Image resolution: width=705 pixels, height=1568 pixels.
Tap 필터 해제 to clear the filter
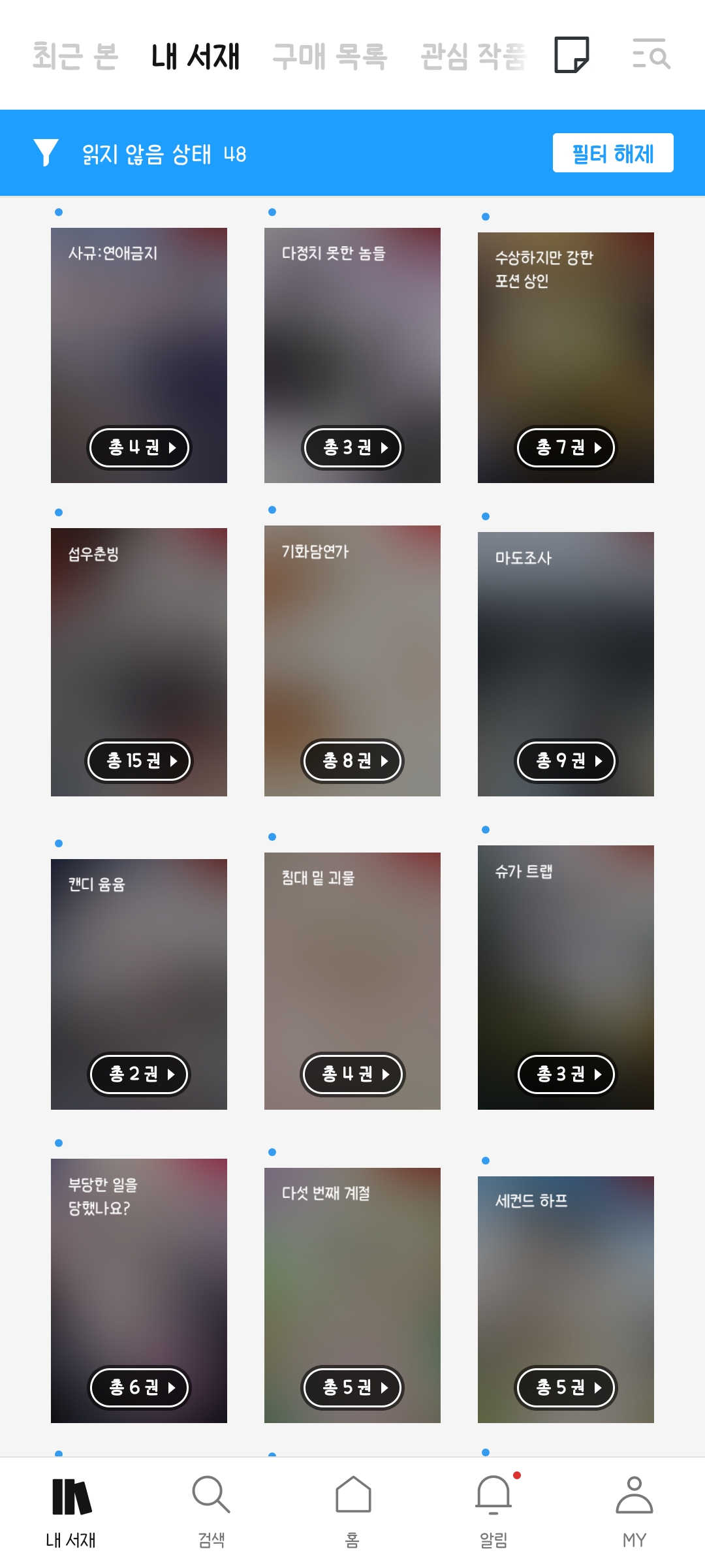point(612,153)
